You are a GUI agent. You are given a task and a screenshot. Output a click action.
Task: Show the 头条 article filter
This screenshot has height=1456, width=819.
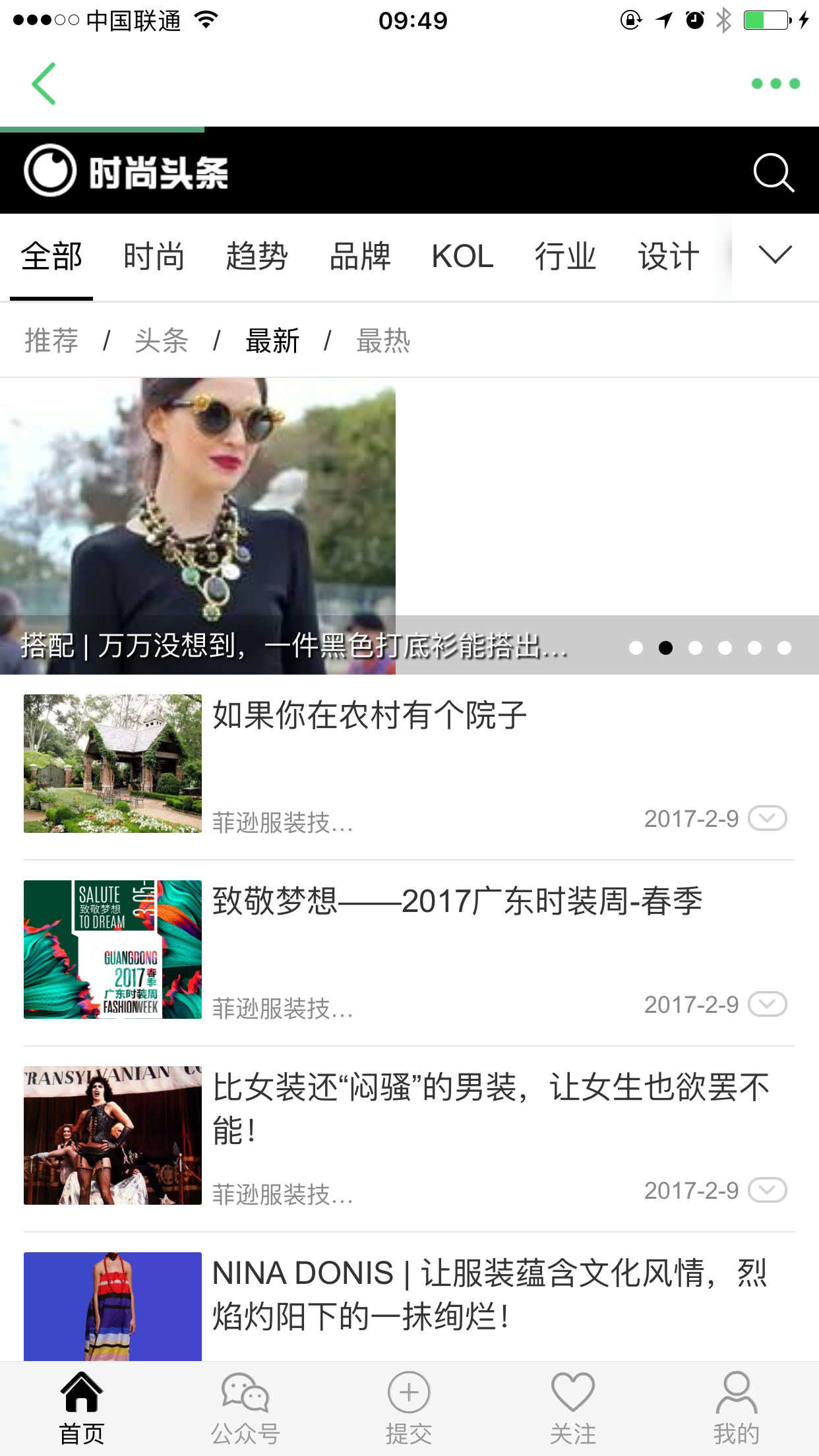[162, 341]
